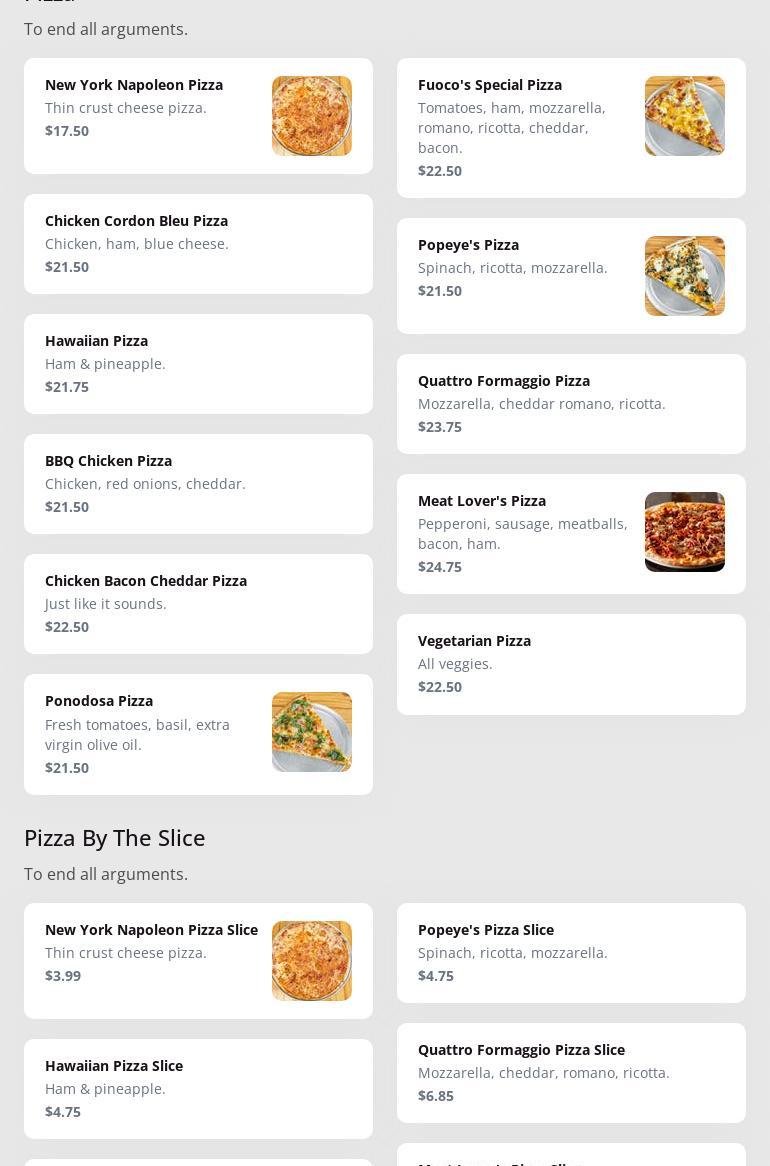This screenshot has width=770, height=1166.
Task: Open the Vegetarian Pizza item
Action: (571, 664)
